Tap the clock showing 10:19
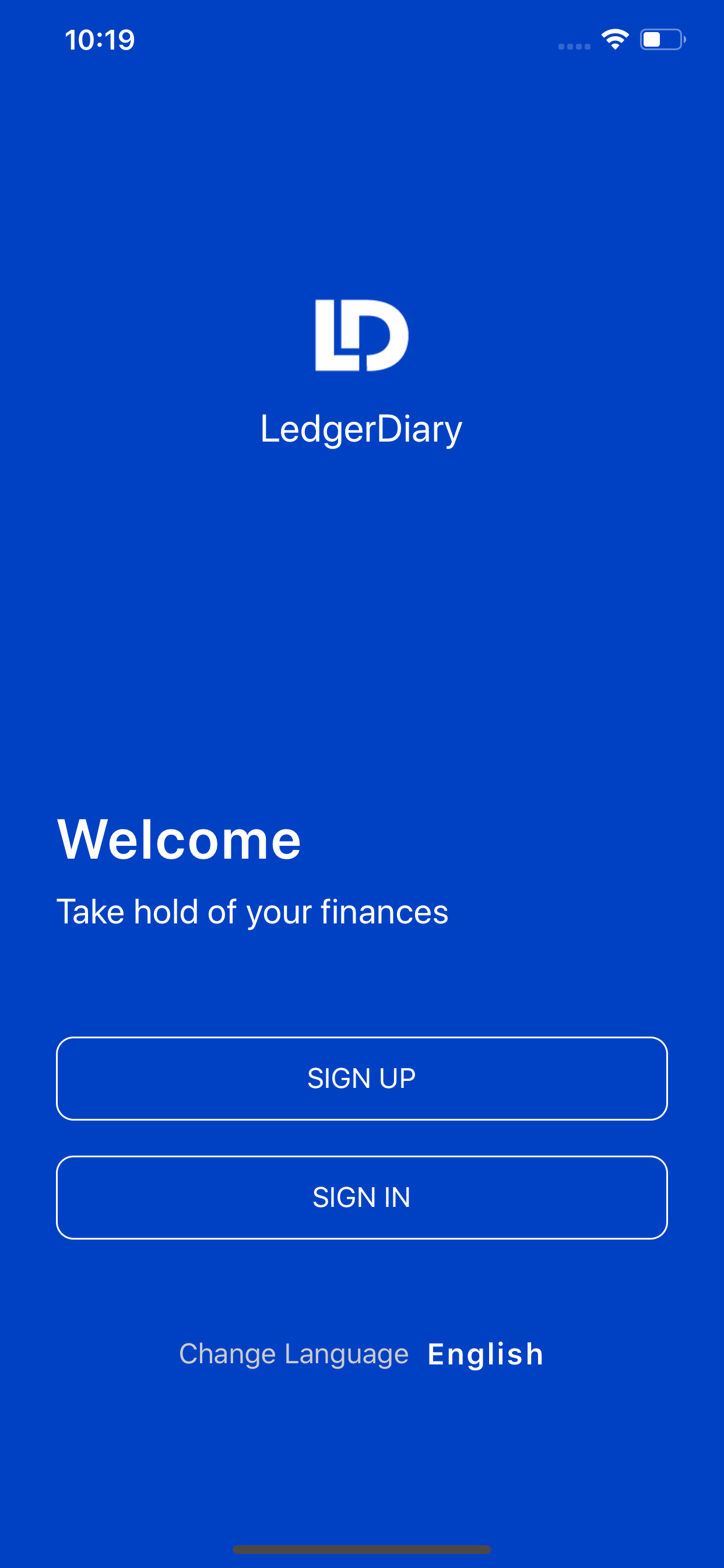Image resolution: width=724 pixels, height=1568 pixels. 100,40
